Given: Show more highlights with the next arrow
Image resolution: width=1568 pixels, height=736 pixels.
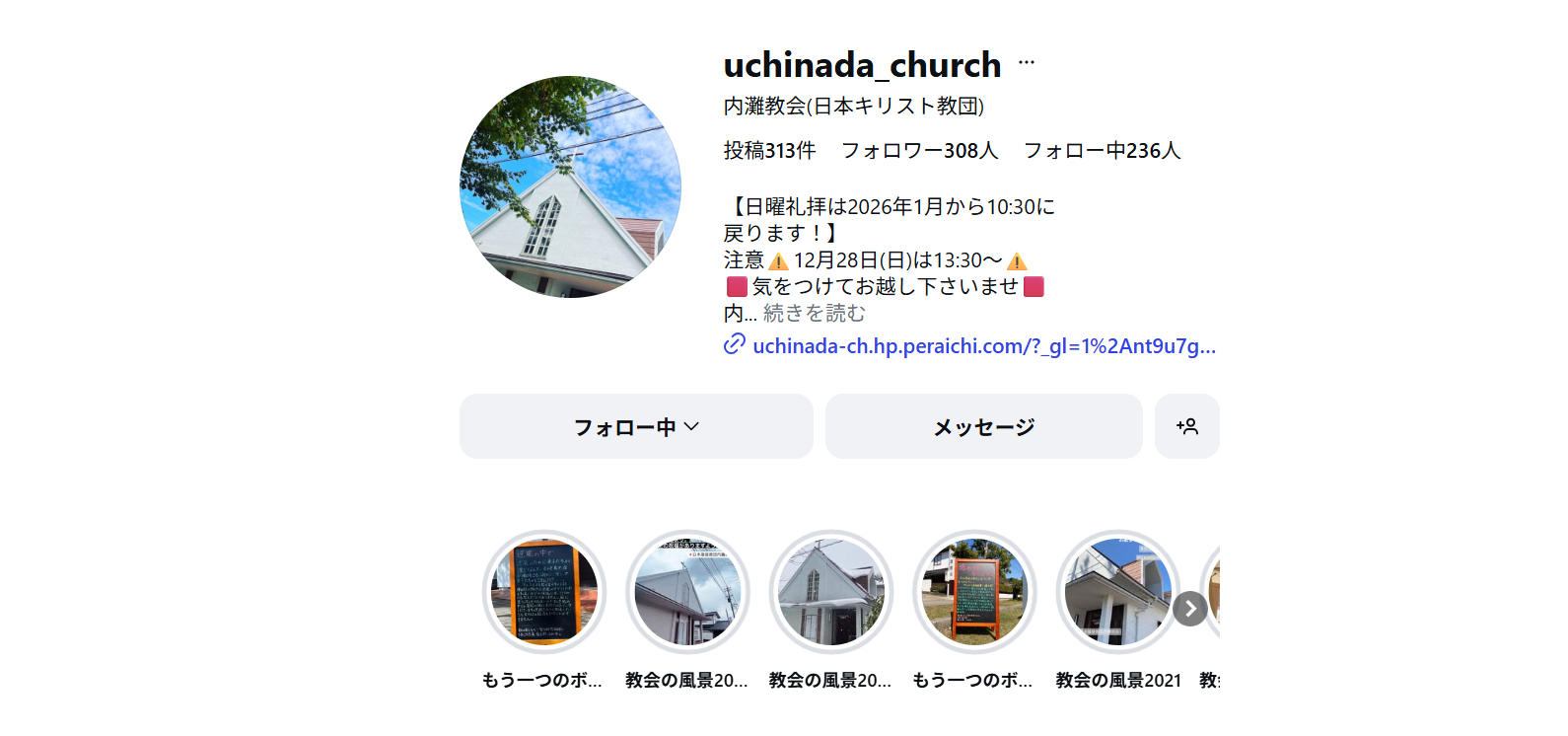Looking at the screenshot, I should pos(1189,609).
